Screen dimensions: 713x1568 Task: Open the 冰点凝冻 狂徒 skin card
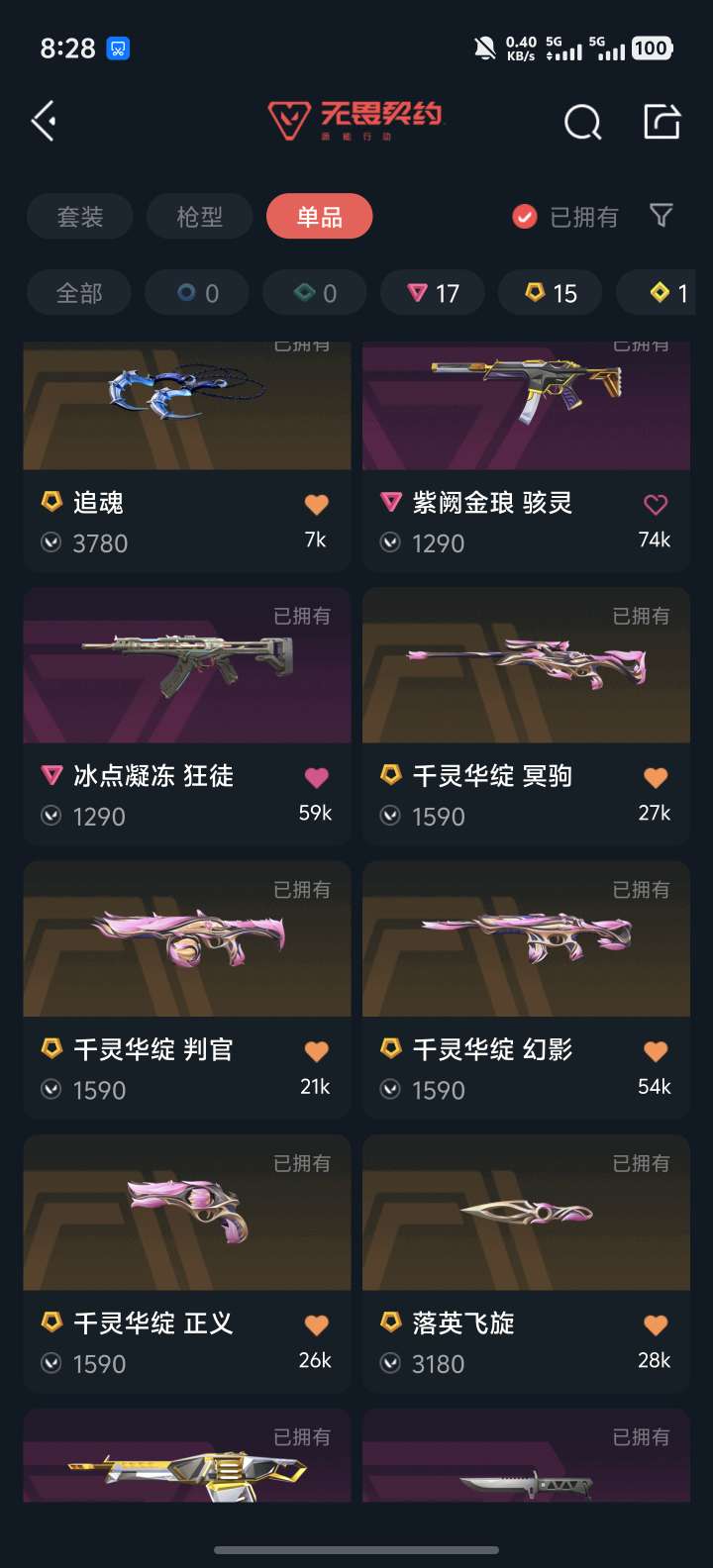pyautogui.click(x=187, y=716)
